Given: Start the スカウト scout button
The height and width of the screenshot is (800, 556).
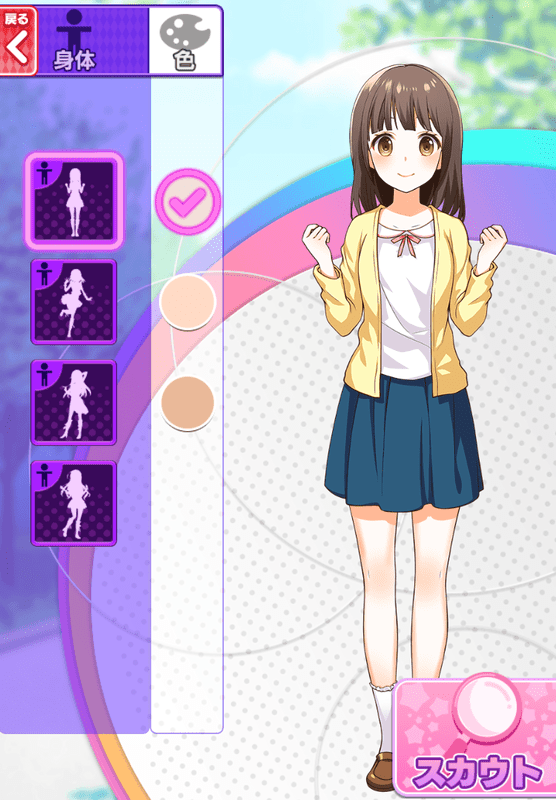Looking at the screenshot, I should 475,738.
